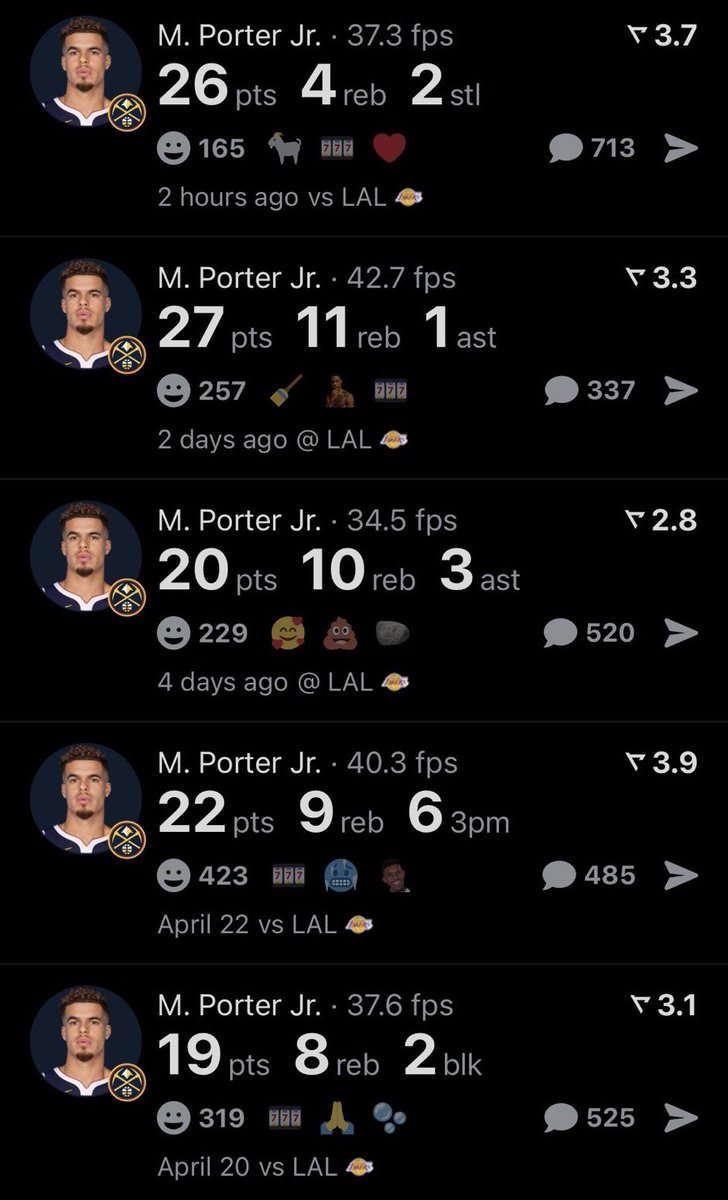
Task: Share the April 22 game card
Action: [681, 875]
